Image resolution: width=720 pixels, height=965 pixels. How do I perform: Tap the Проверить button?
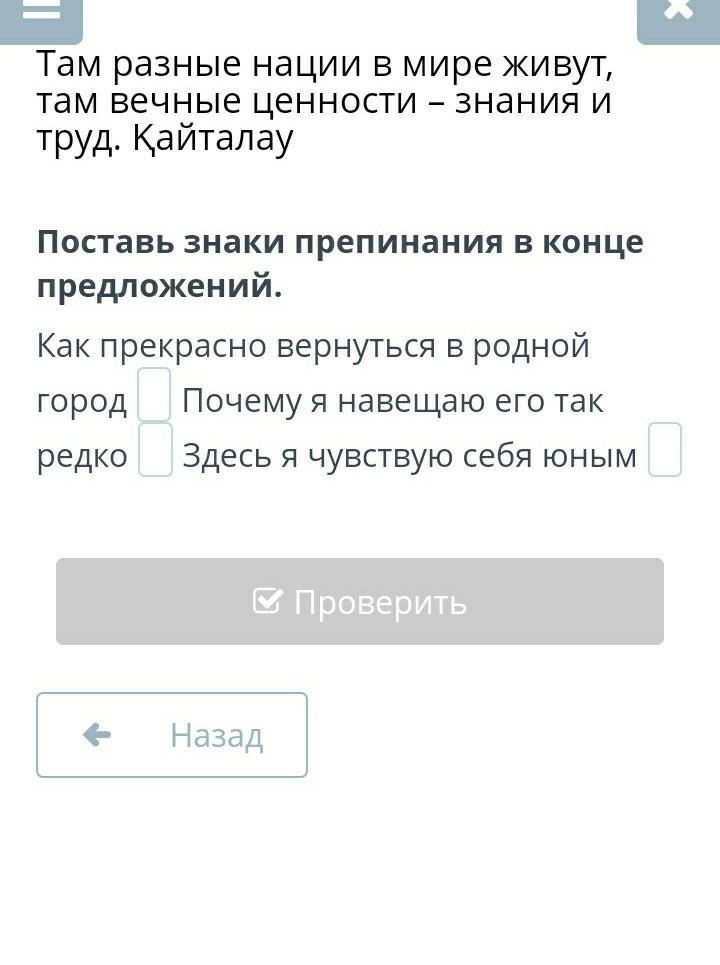[360, 602]
